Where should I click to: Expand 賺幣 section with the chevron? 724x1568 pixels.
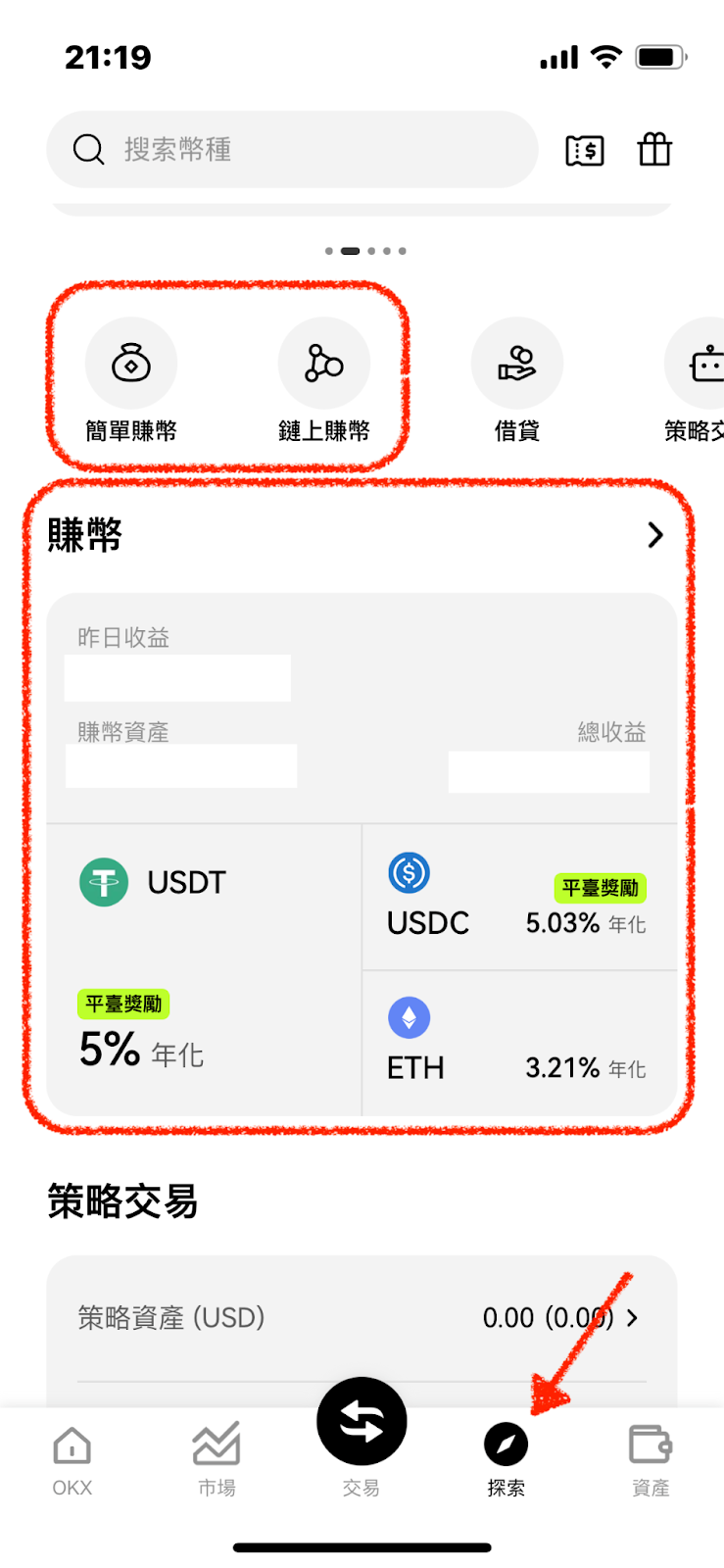(655, 535)
